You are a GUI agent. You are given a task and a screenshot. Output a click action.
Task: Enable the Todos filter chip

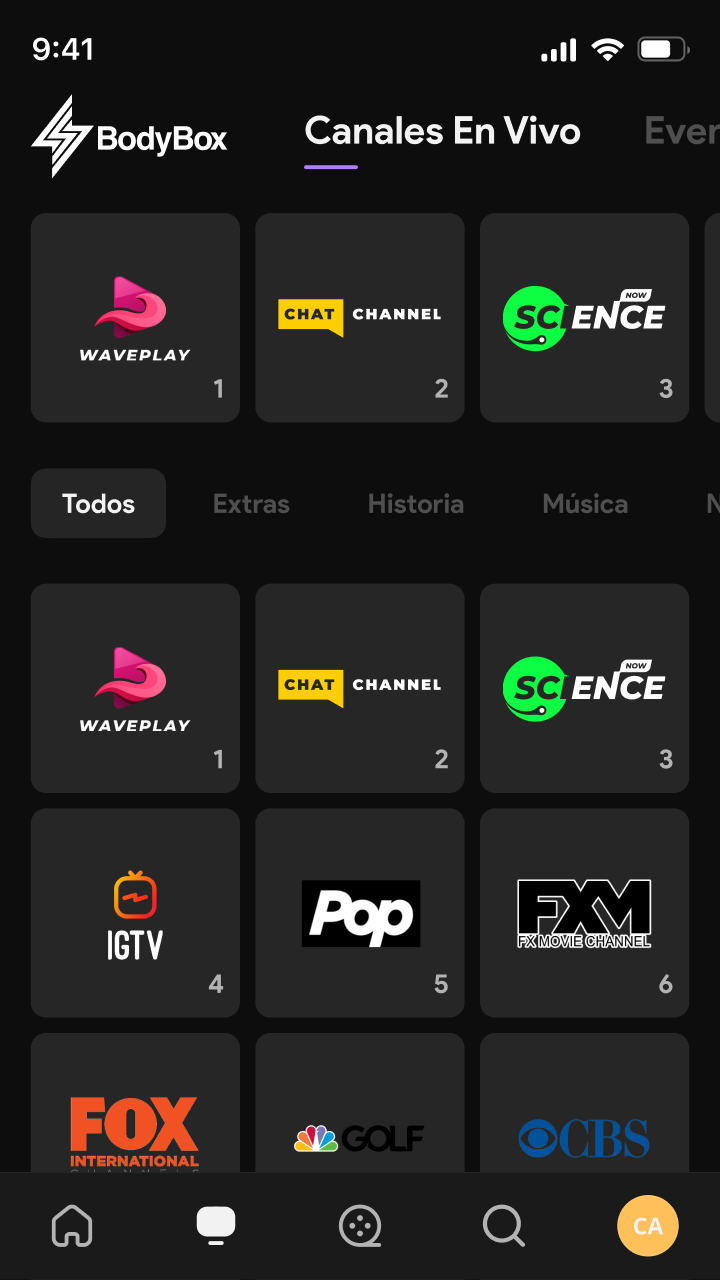(x=98, y=503)
